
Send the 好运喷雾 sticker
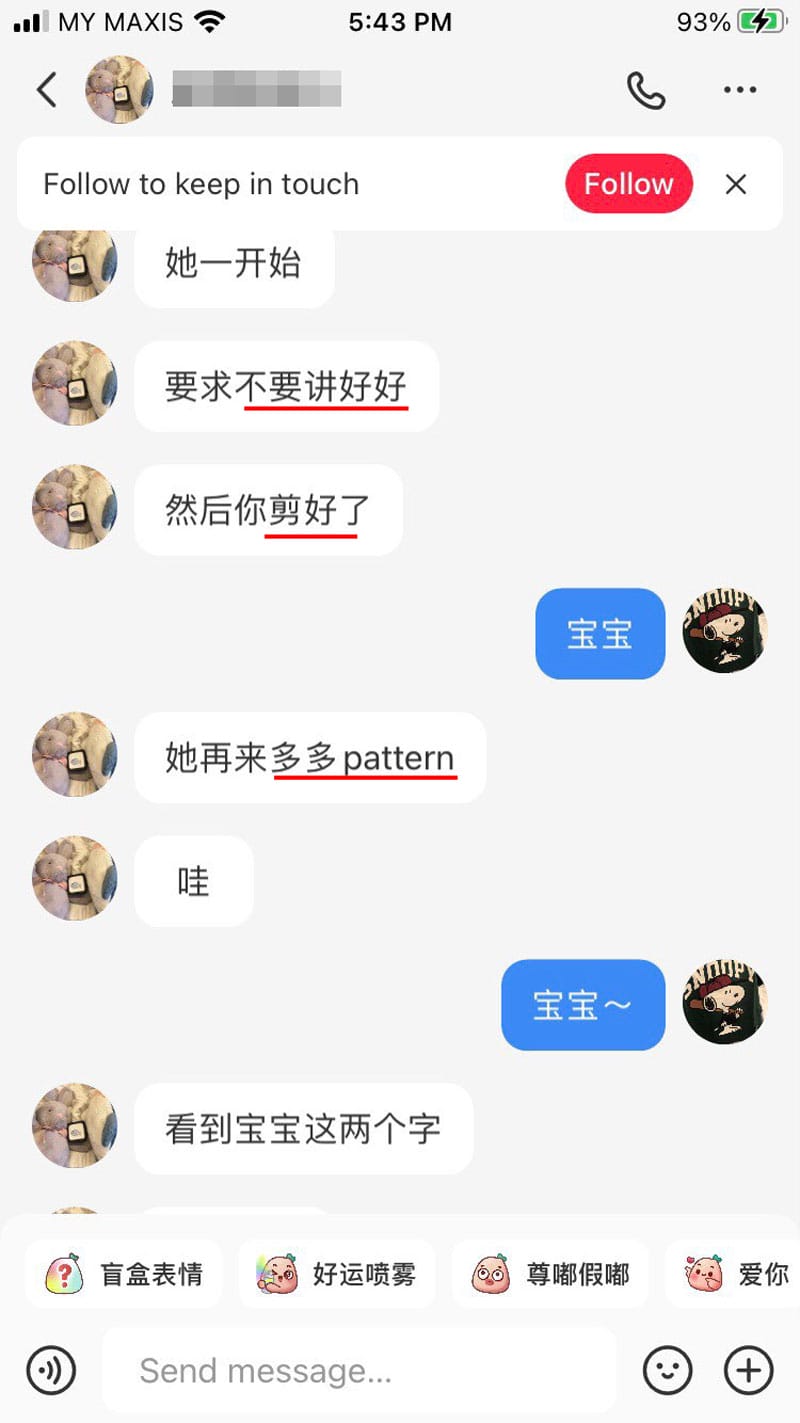pos(336,1274)
